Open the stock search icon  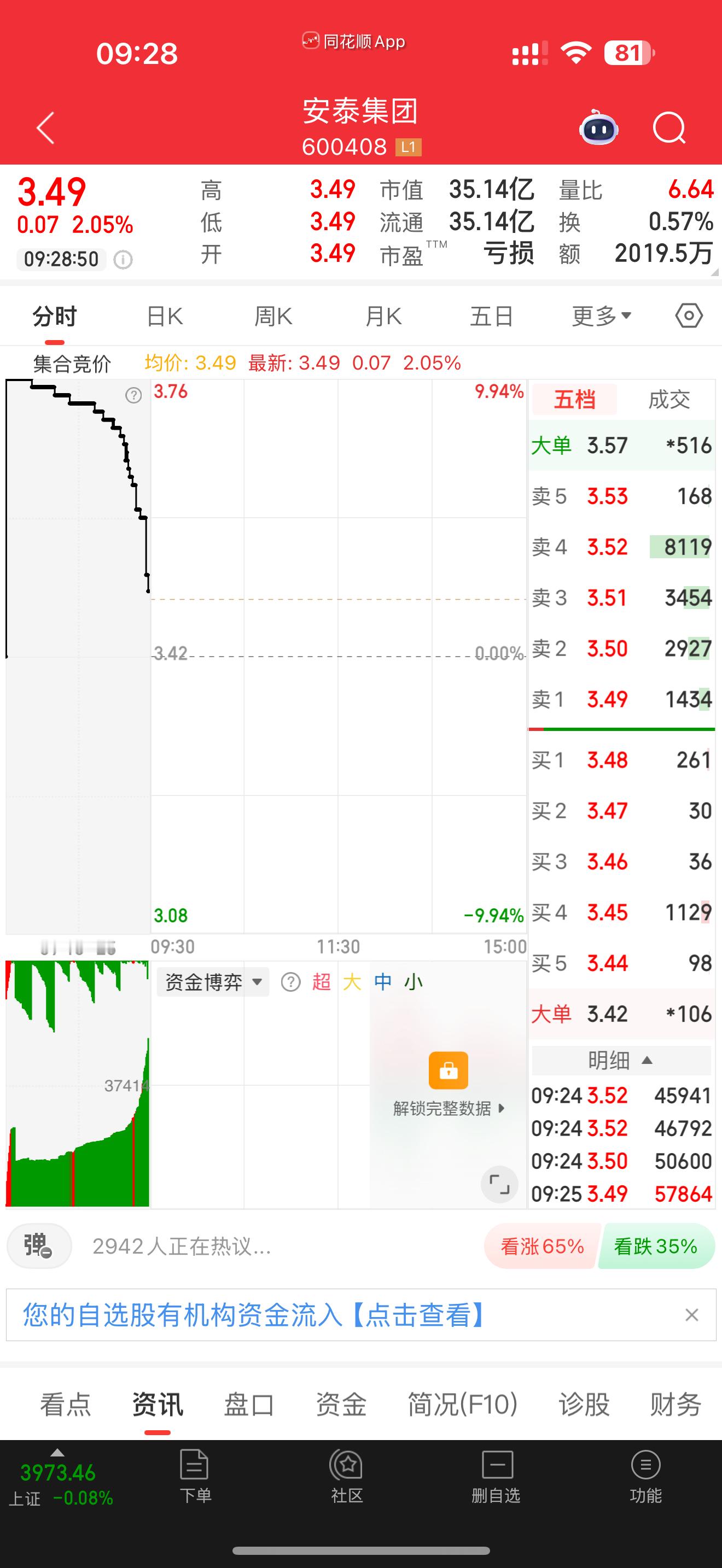click(668, 128)
